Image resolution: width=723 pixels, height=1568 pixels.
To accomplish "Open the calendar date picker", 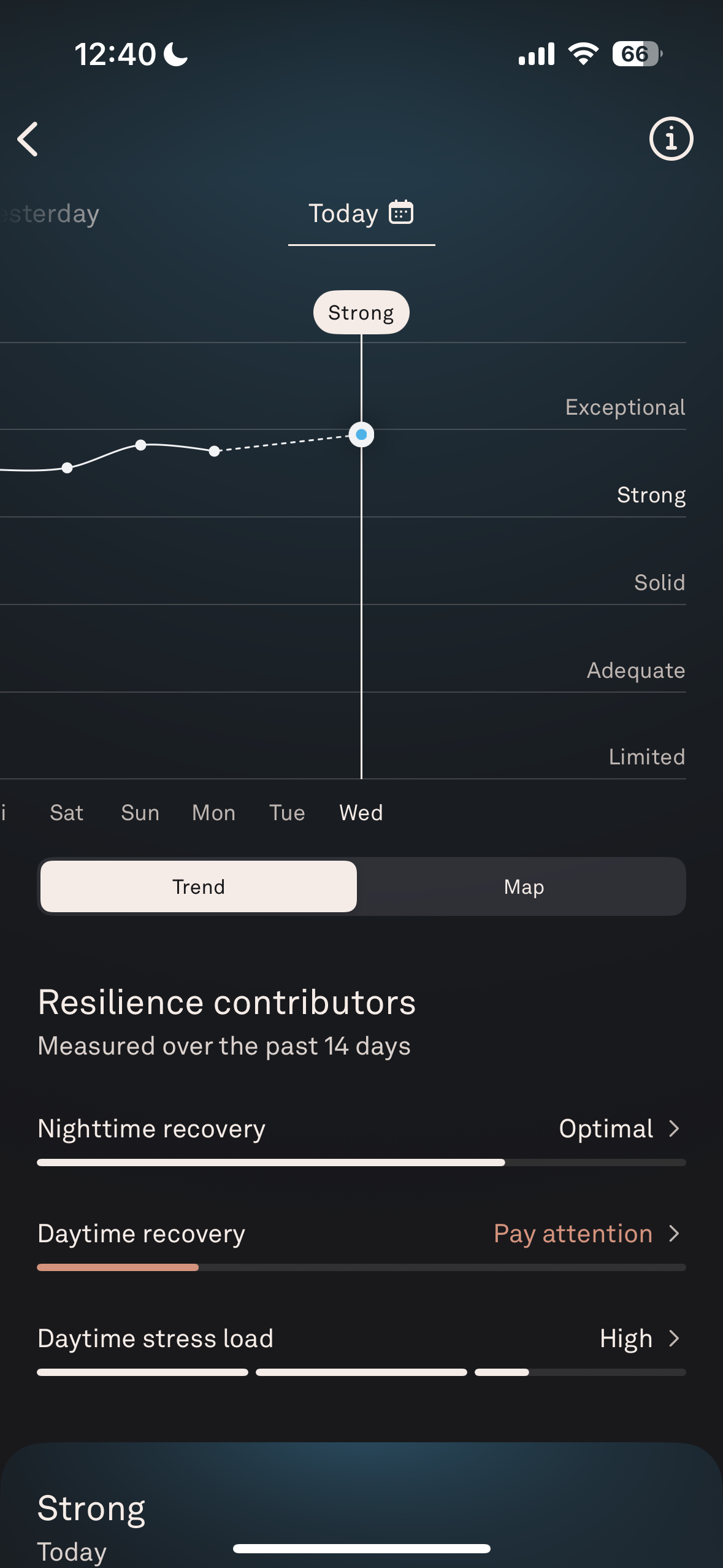I will click(x=400, y=212).
